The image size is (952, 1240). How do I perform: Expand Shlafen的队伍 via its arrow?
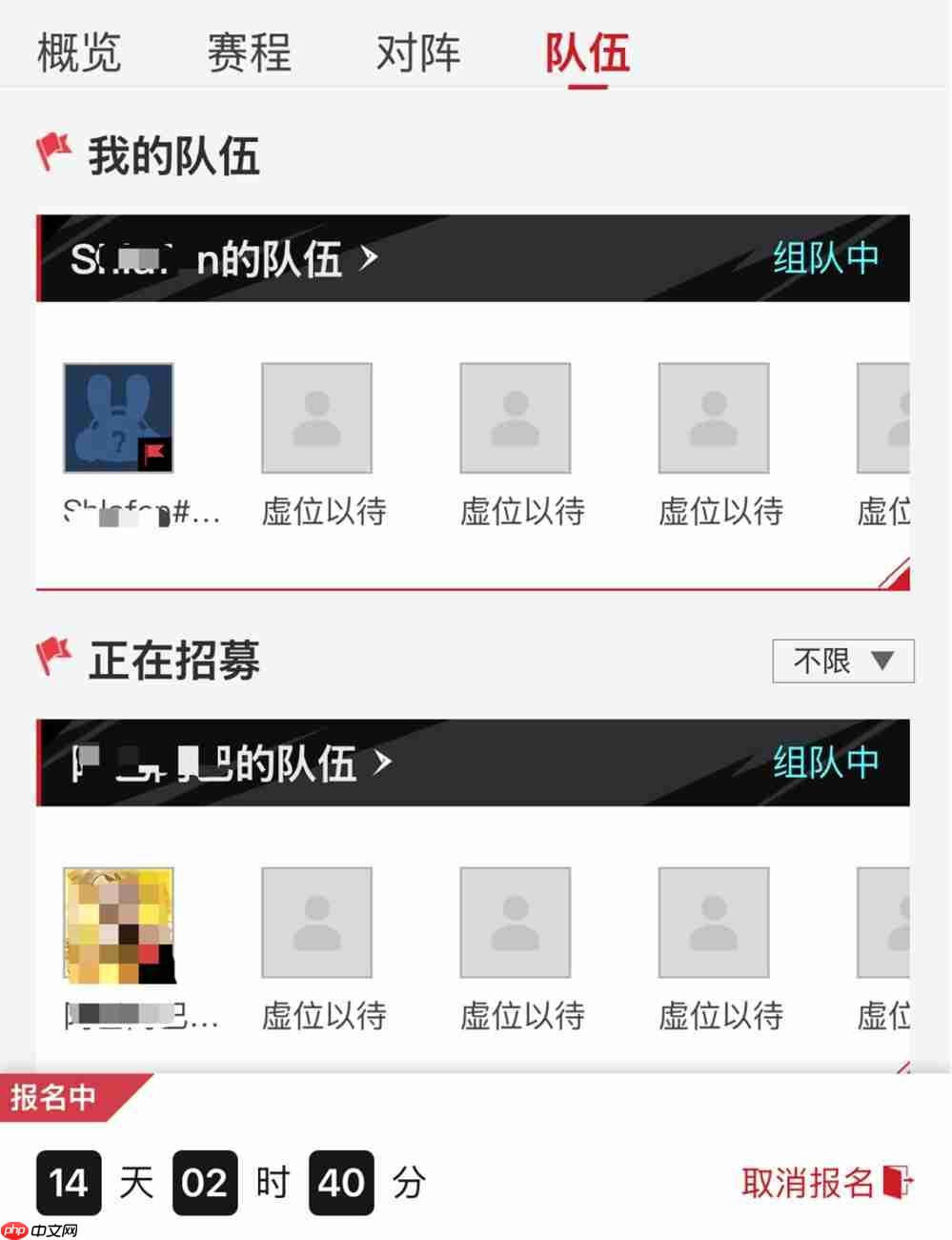point(372,259)
